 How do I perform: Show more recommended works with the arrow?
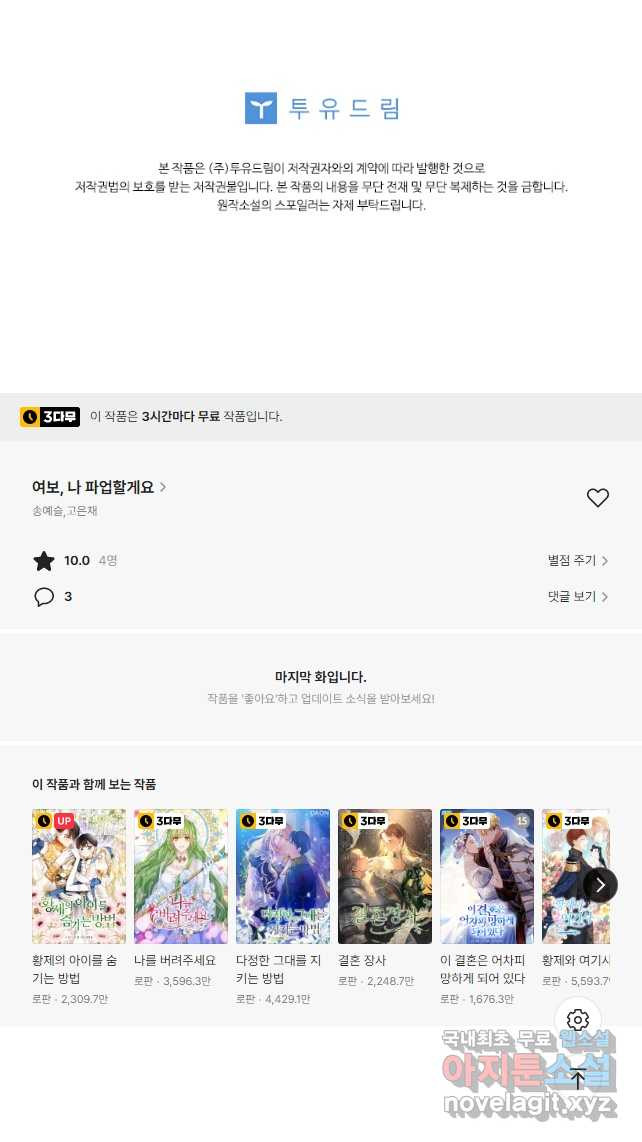(x=600, y=885)
